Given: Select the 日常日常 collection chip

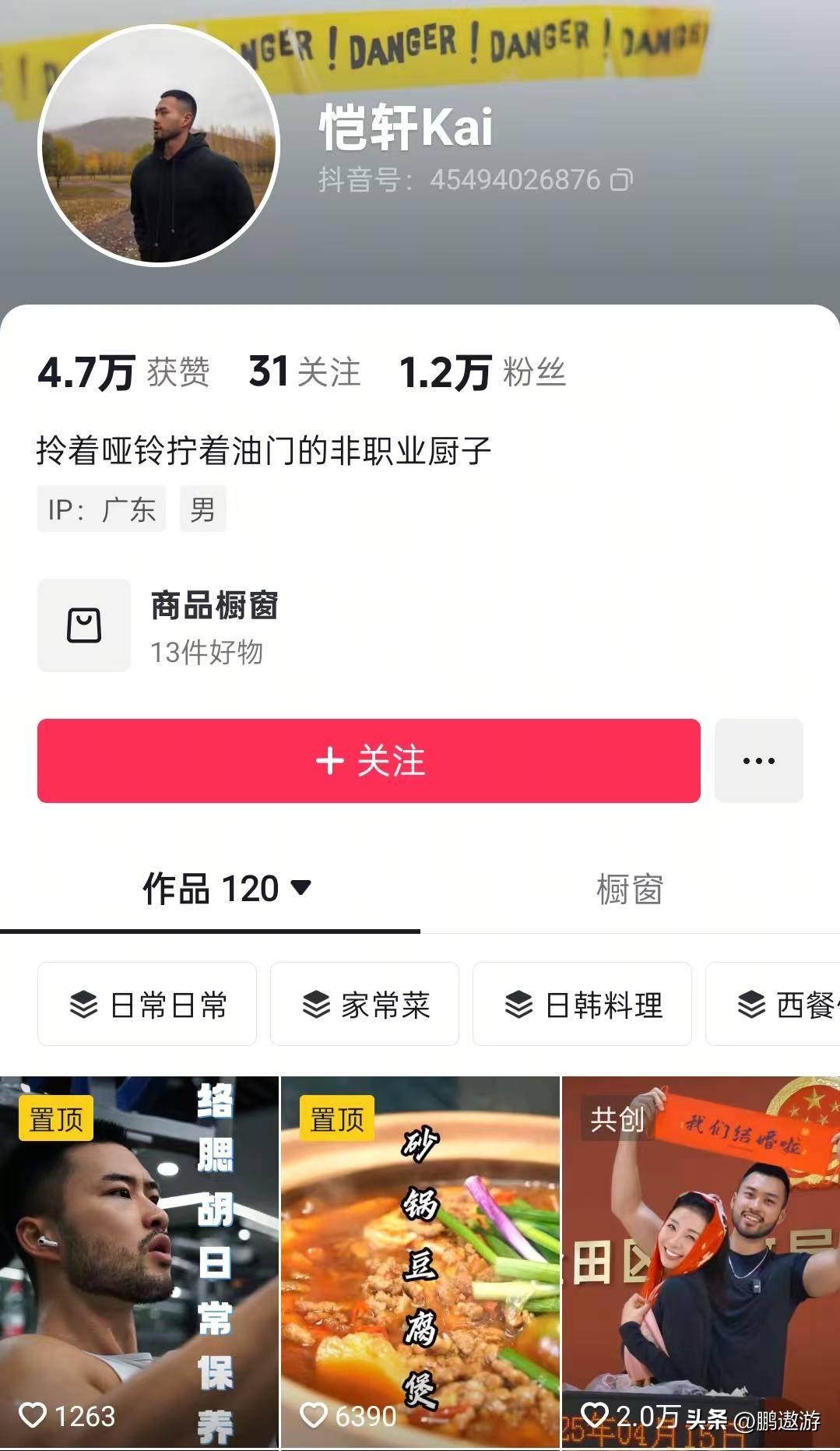Looking at the screenshot, I should click(147, 1004).
